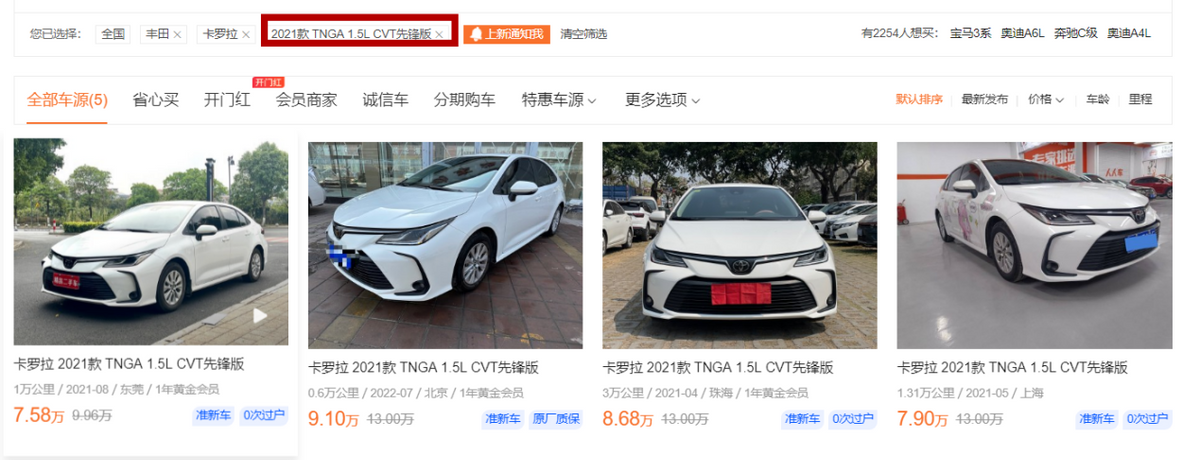Sort listings by 最新发布
This screenshot has height=460, width=1200.
984,100
